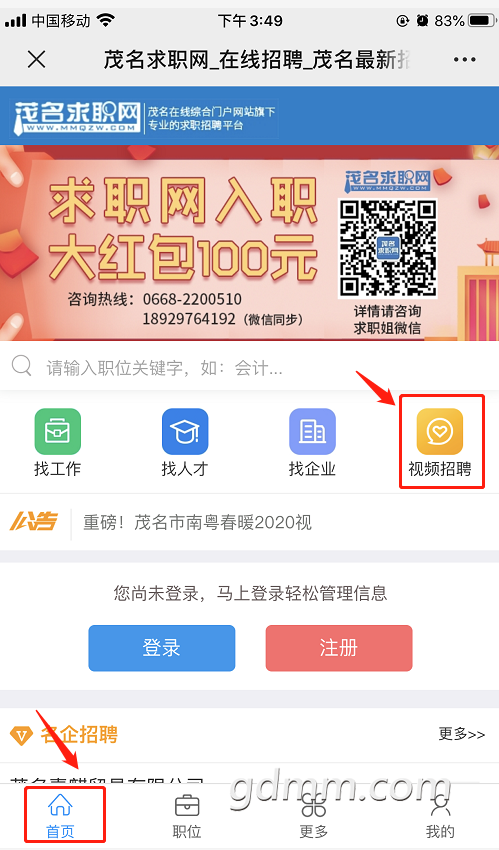499x850 pixels.
Task: Open 找人才 talent search
Action: click(185, 442)
